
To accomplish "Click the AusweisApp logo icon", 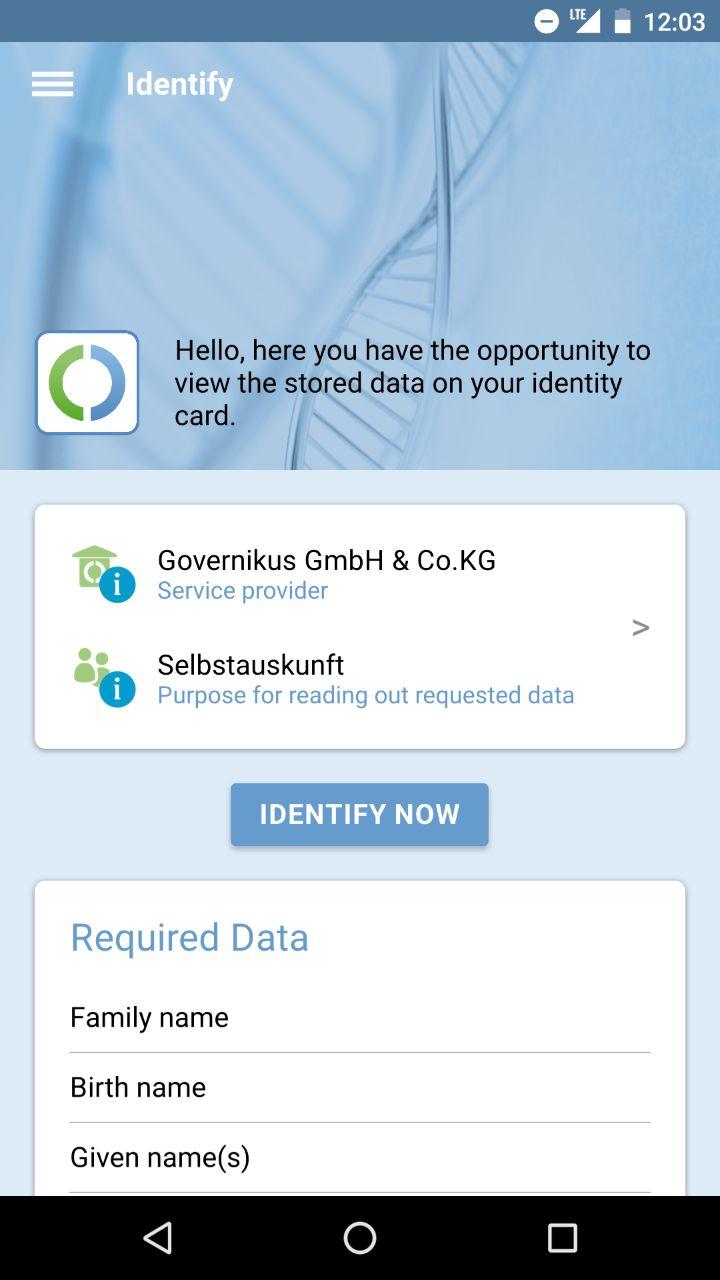I will click(x=87, y=382).
